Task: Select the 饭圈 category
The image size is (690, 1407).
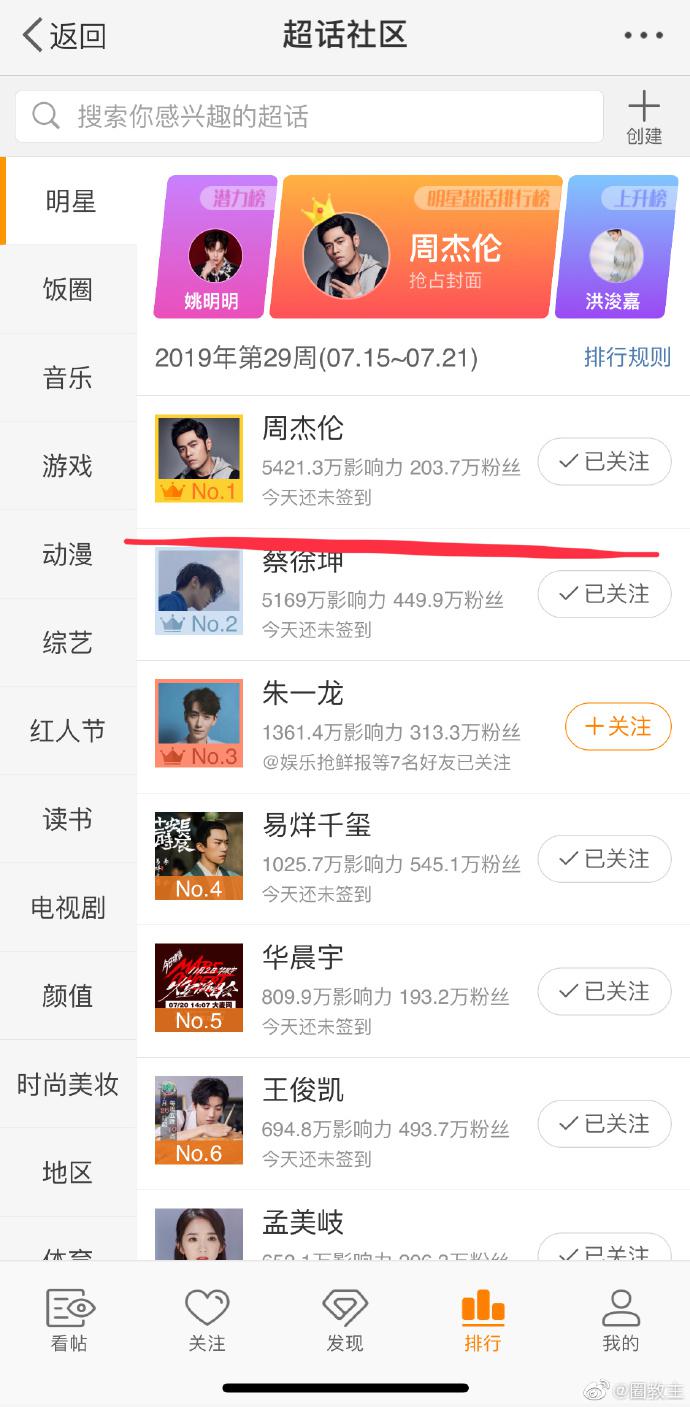Action: [x=68, y=290]
